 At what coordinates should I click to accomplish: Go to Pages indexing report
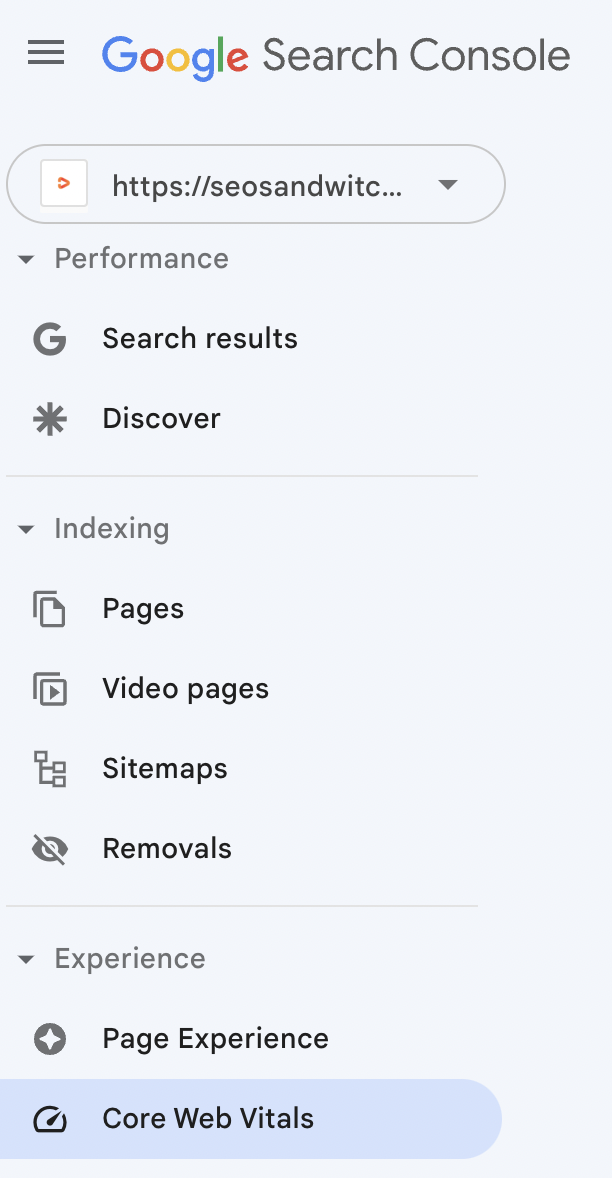143,609
